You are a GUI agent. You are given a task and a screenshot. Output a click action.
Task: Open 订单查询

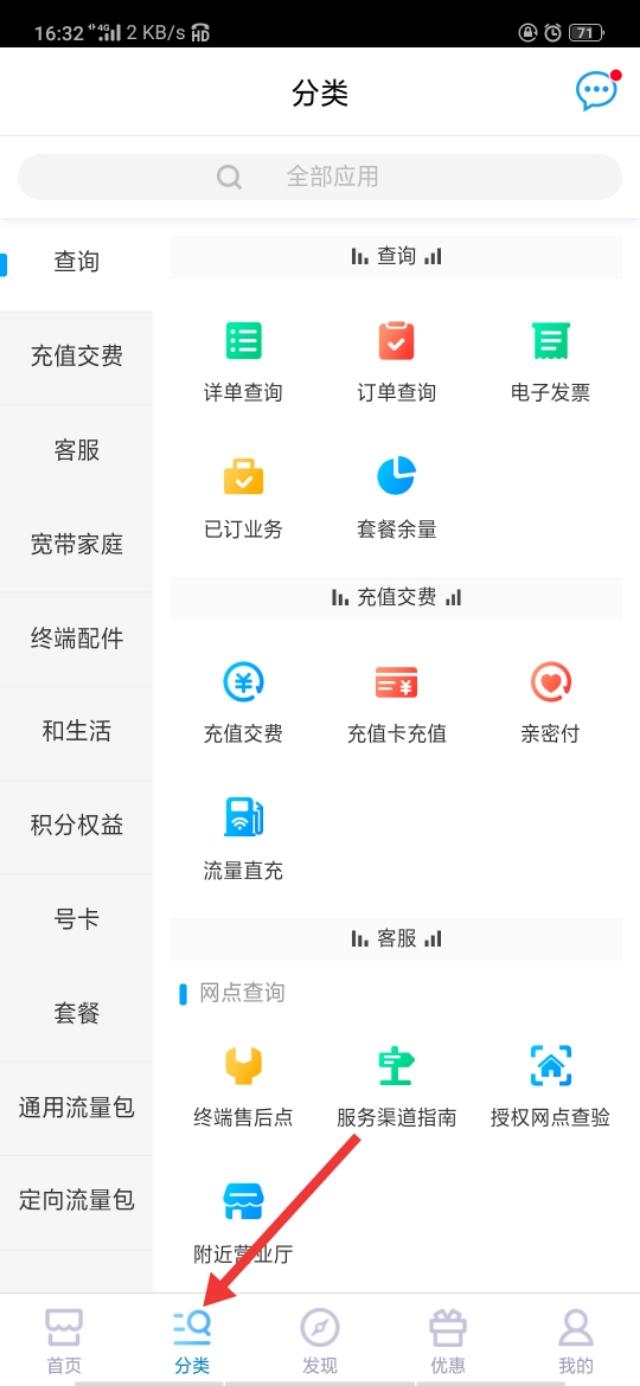396,360
